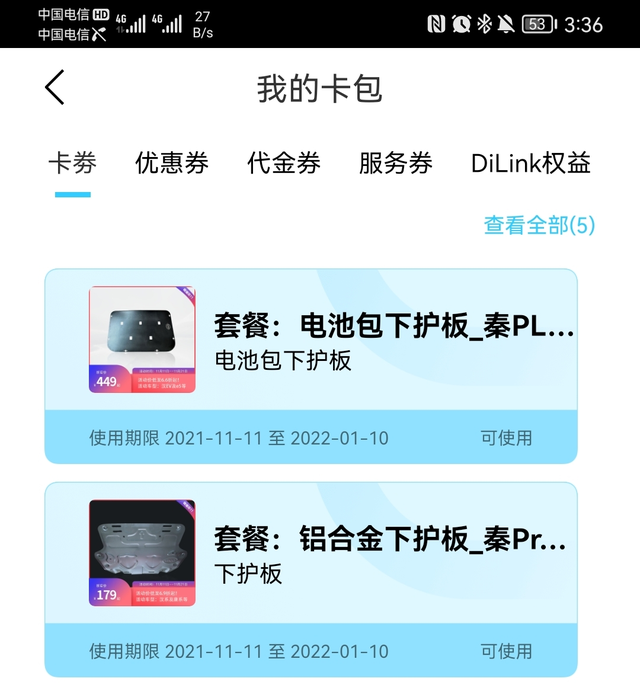Image resolution: width=640 pixels, height=691 pixels.
Task: Go back from 我的卡包
Action: point(55,87)
